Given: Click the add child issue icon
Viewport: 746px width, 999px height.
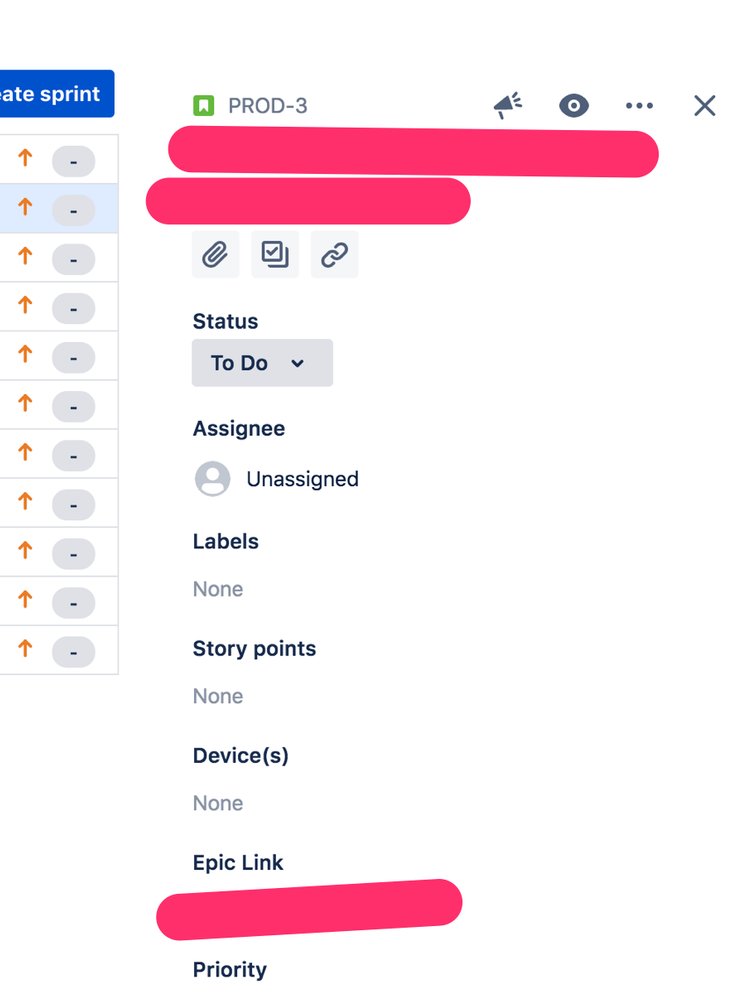Looking at the screenshot, I should (x=275, y=254).
